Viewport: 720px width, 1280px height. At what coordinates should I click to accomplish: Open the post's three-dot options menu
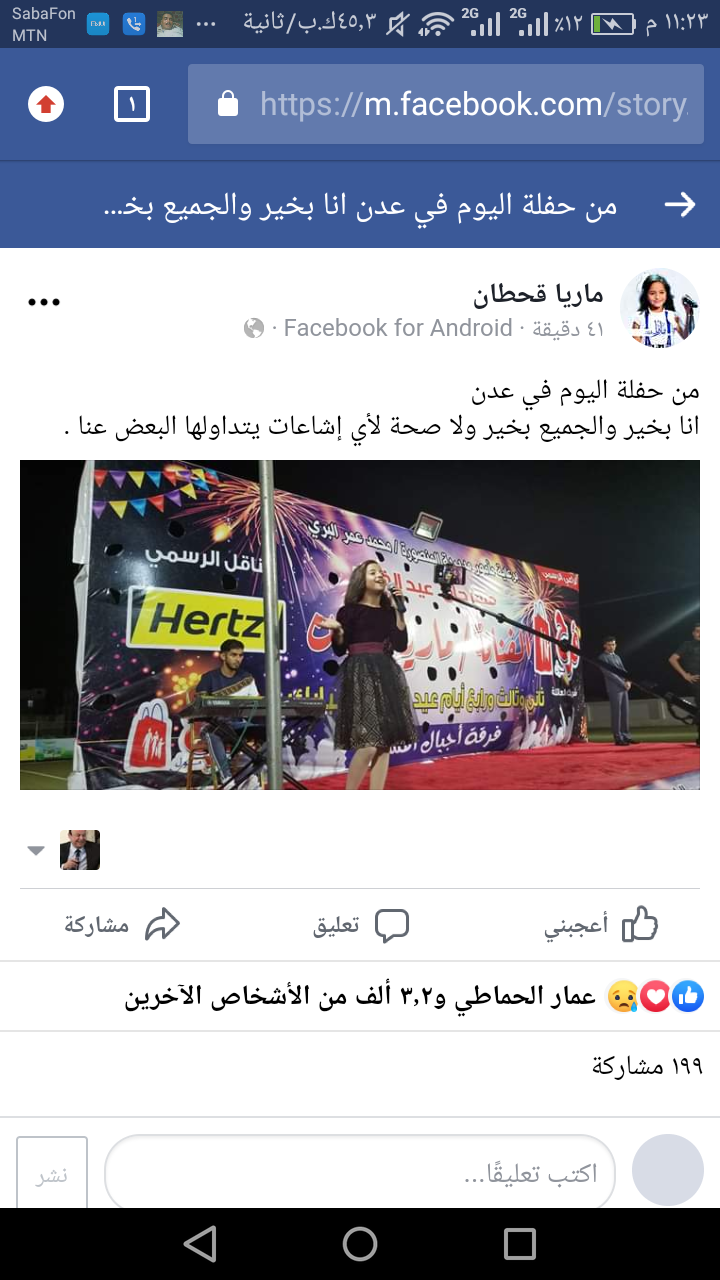(x=44, y=302)
